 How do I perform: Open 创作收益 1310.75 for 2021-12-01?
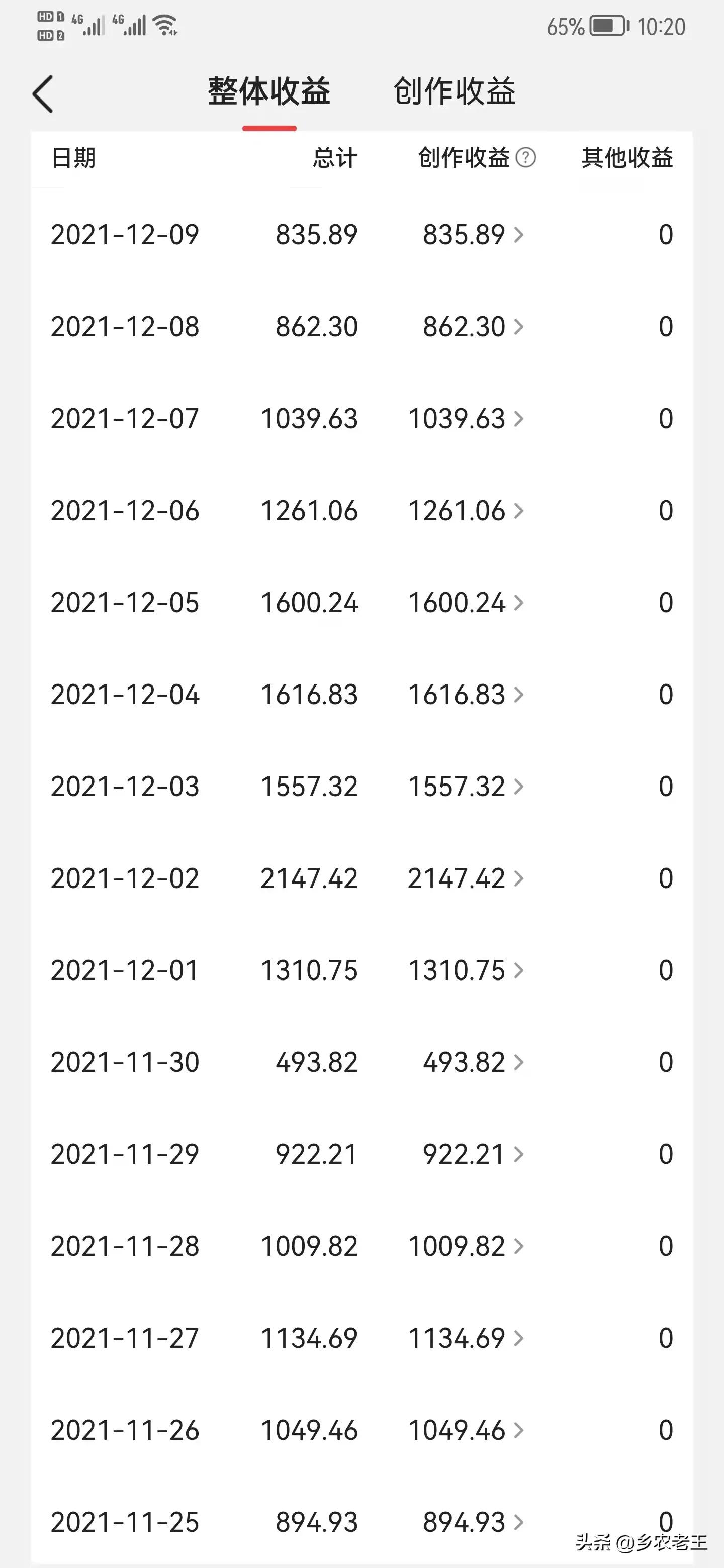tap(465, 970)
